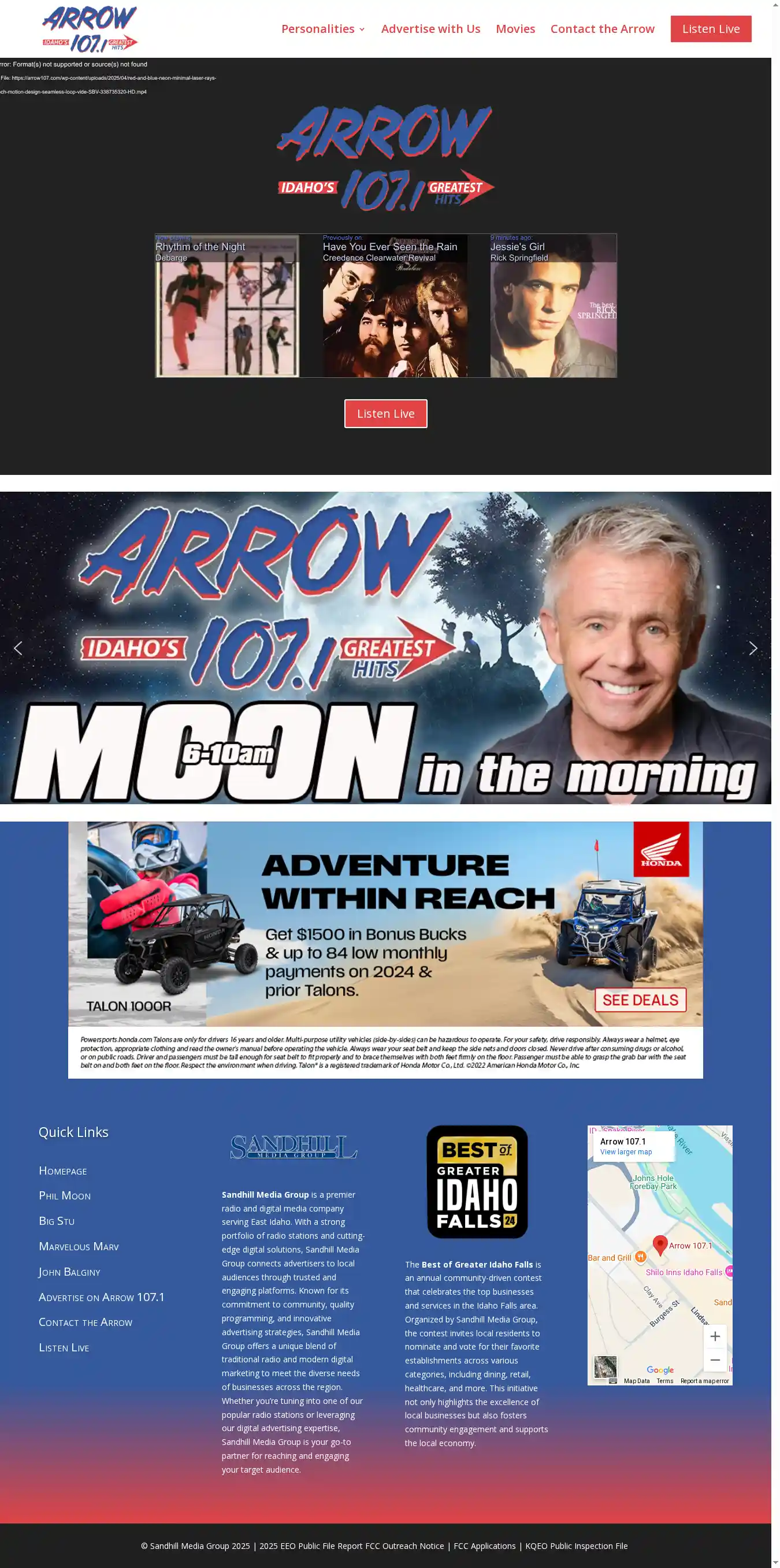Open Advertise on Arrow 107.1 link
The height and width of the screenshot is (1568, 780).
[x=102, y=1296]
